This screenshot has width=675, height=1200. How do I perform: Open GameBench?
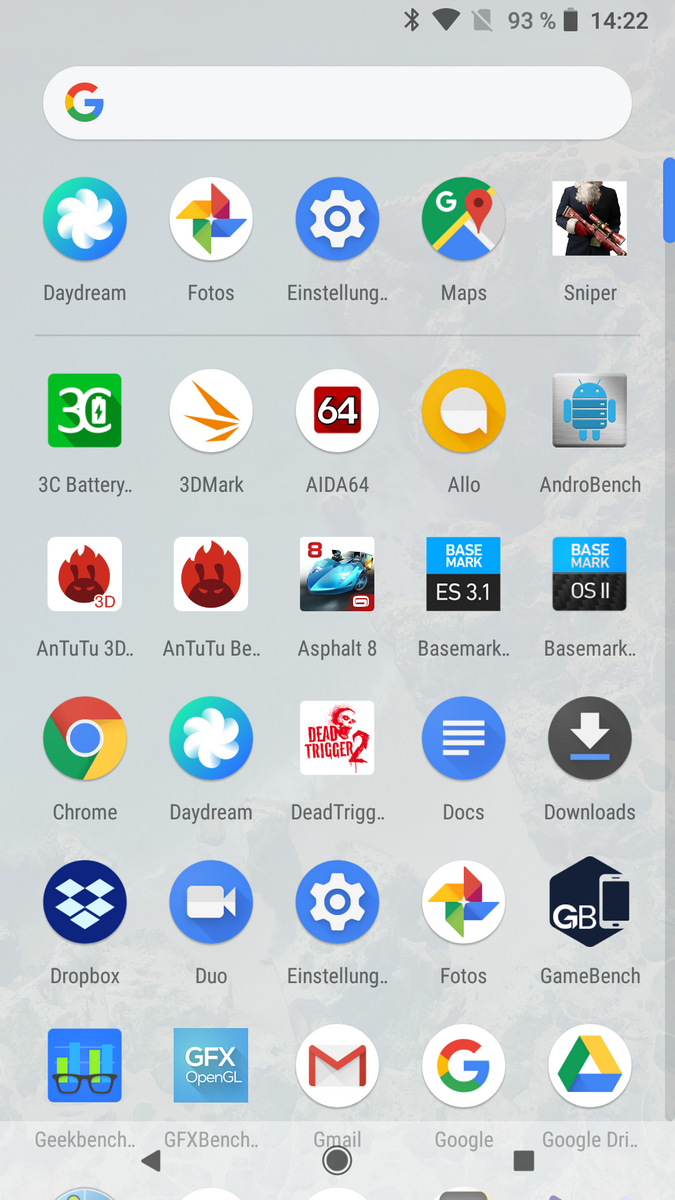pos(590,902)
